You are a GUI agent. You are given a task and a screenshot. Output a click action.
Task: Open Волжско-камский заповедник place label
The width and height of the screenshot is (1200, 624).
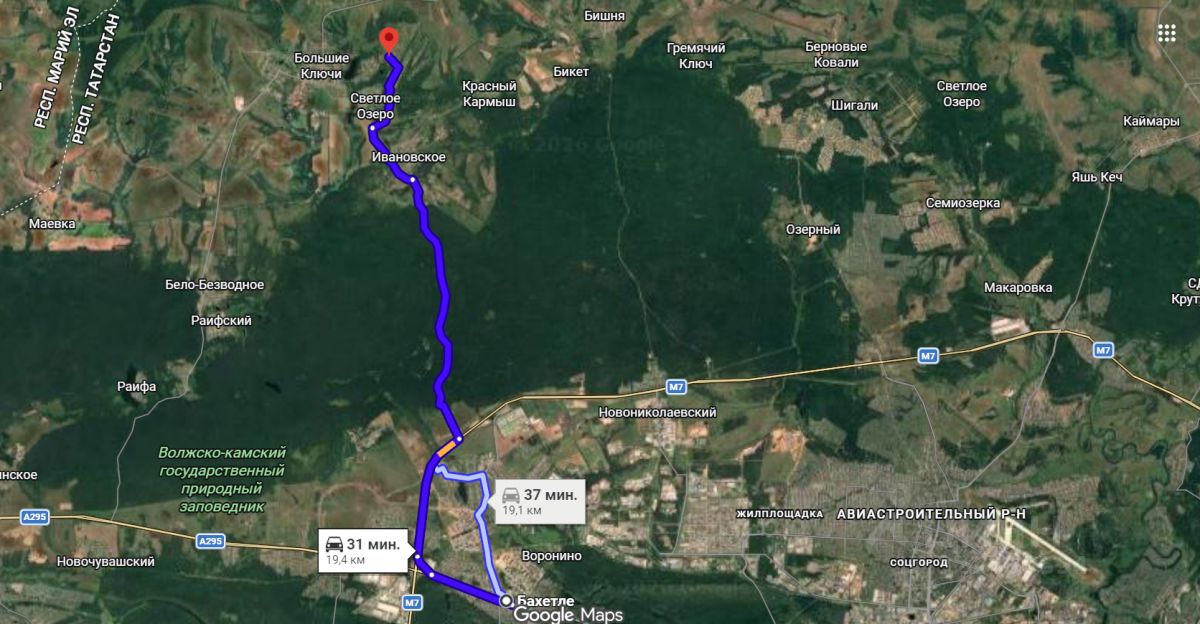[x=222, y=480]
